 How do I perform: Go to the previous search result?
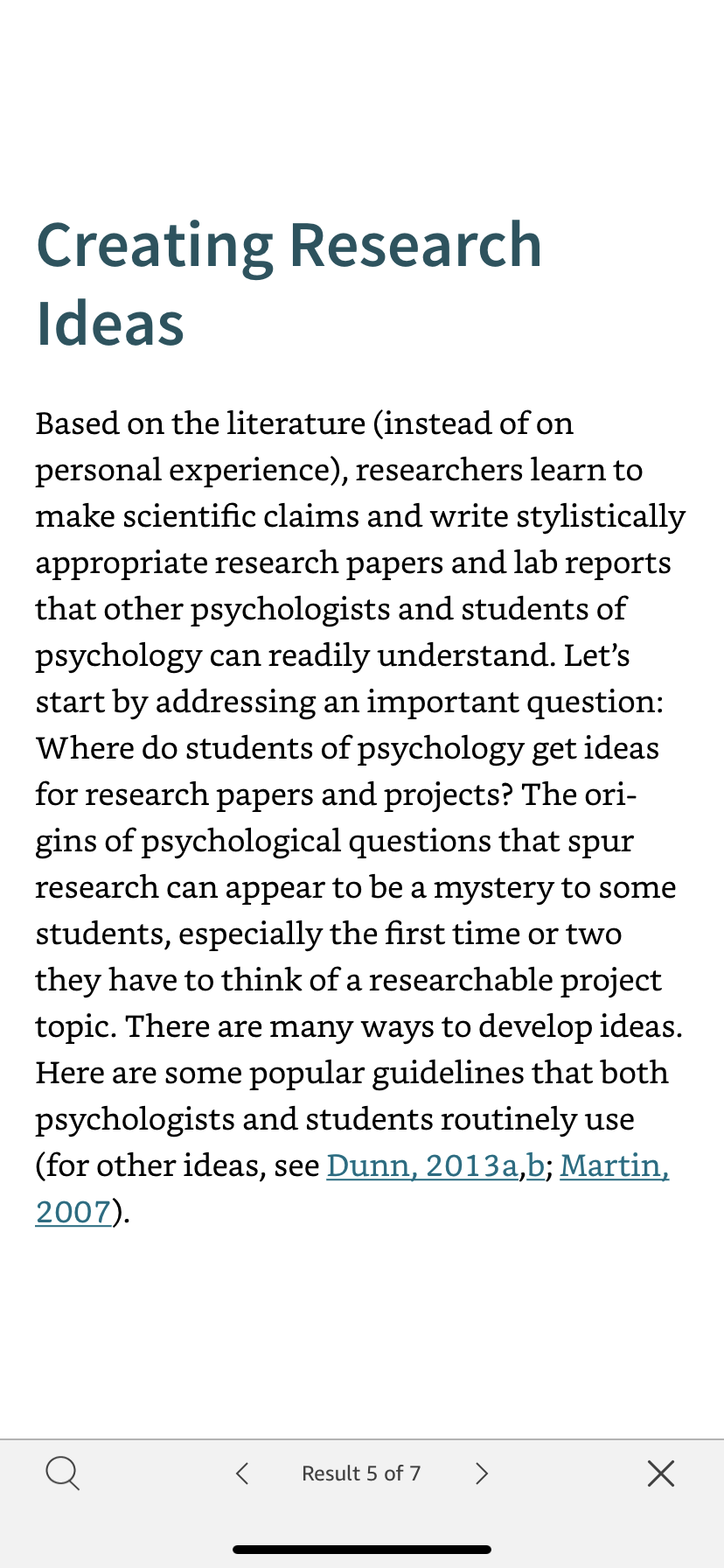pos(242,1473)
